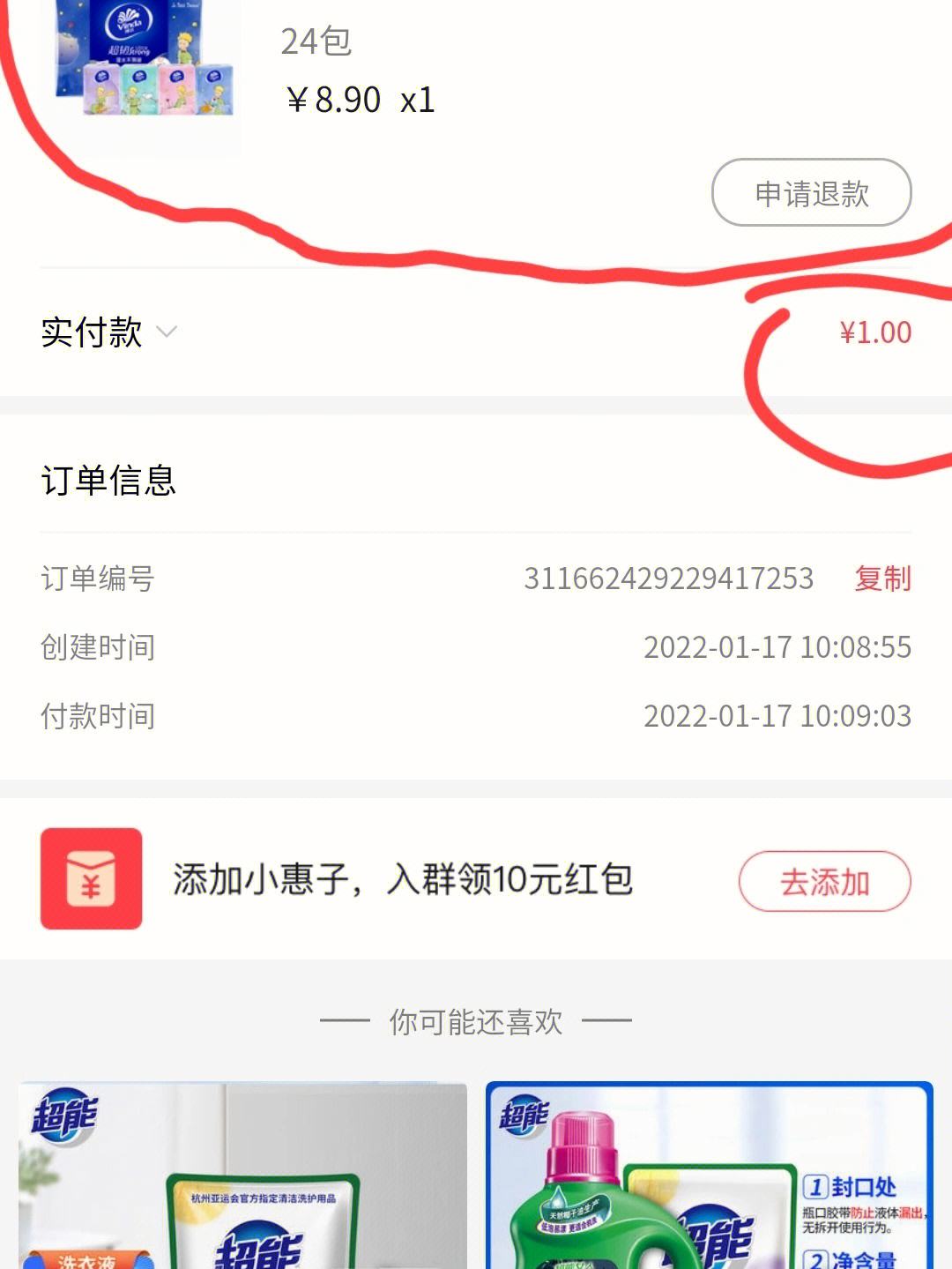Click the 你可能还喜欢 recommendations header

pos(476,1021)
